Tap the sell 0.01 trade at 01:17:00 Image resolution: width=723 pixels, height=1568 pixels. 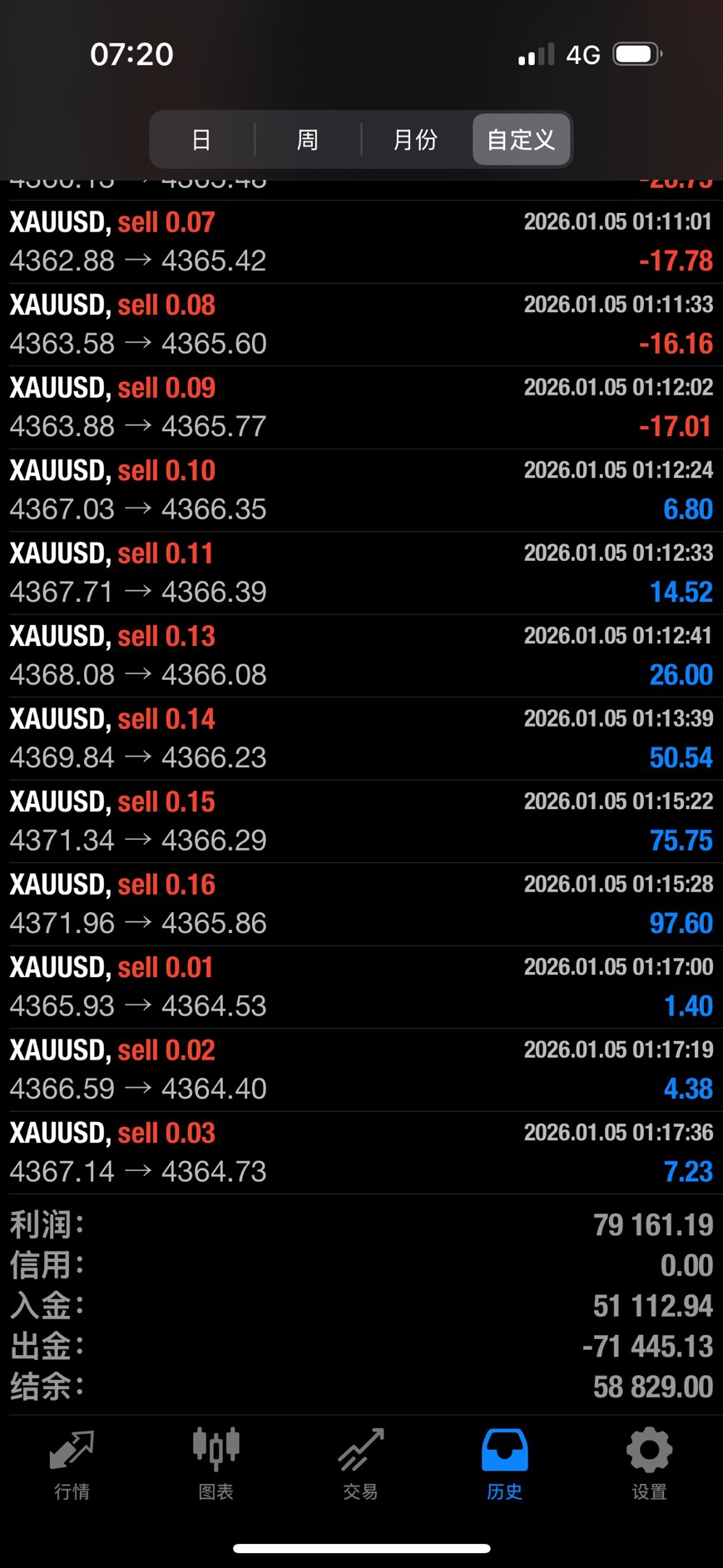pos(361,987)
